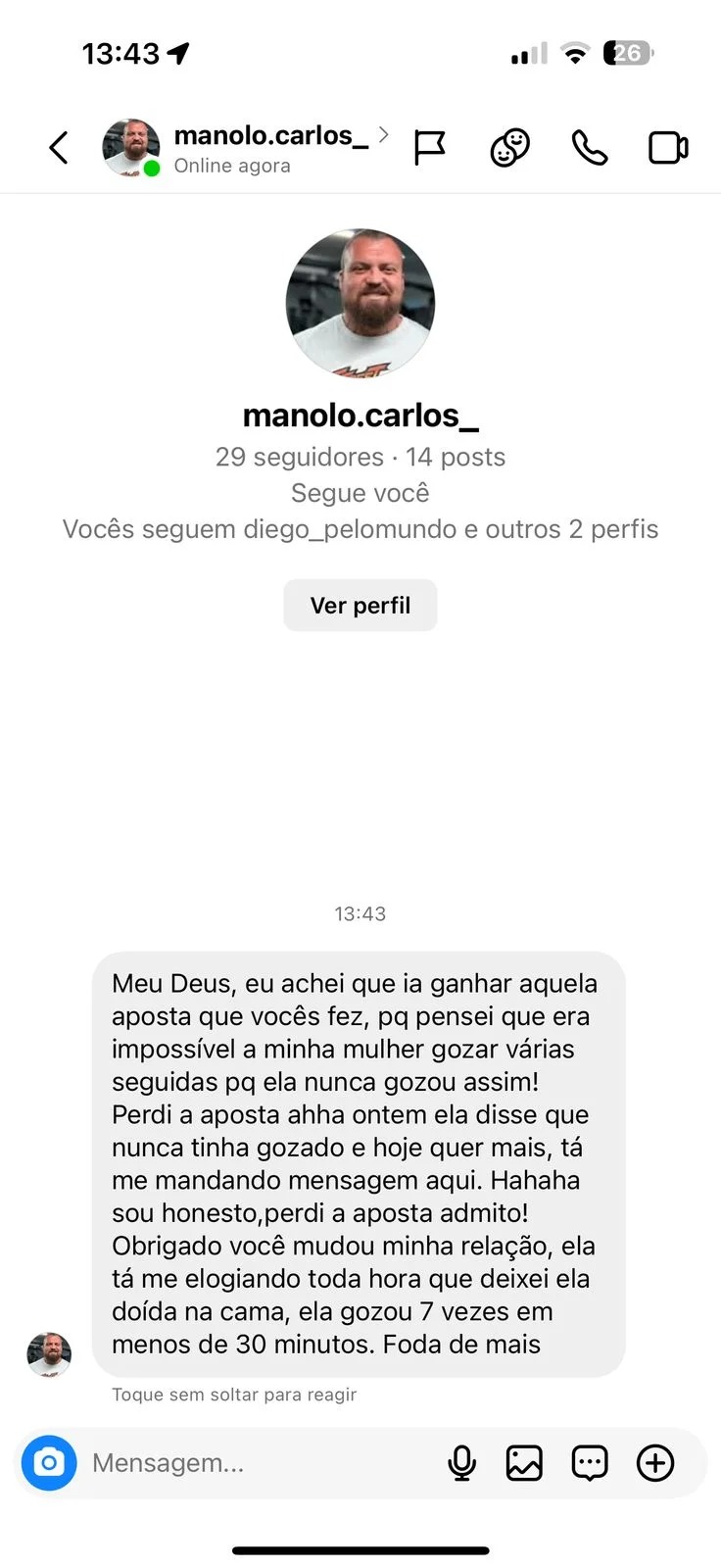This screenshot has width=721, height=1568.
Task: Open the sticker and GIF bubble icon
Action: click(x=590, y=1463)
